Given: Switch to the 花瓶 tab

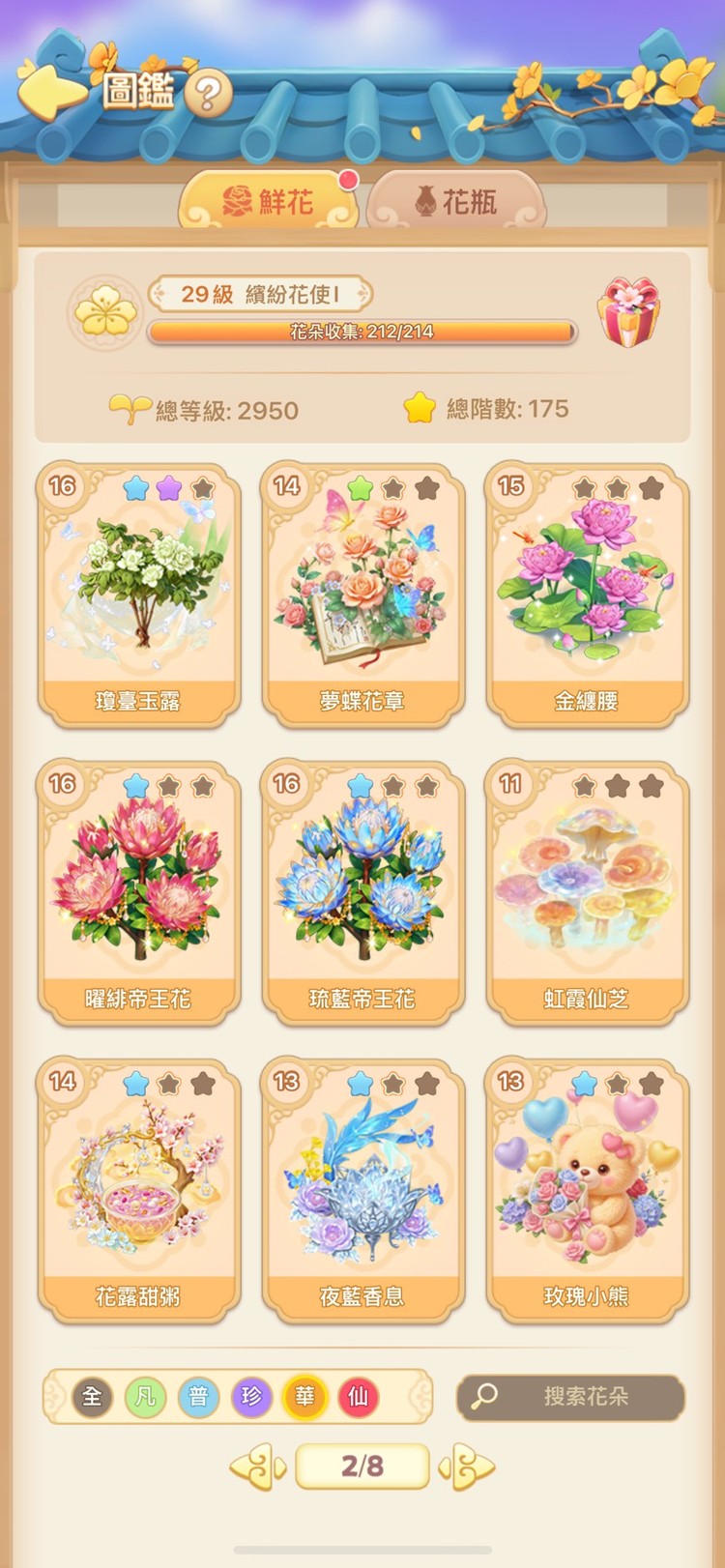Looking at the screenshot, I should tap(456, 202).
